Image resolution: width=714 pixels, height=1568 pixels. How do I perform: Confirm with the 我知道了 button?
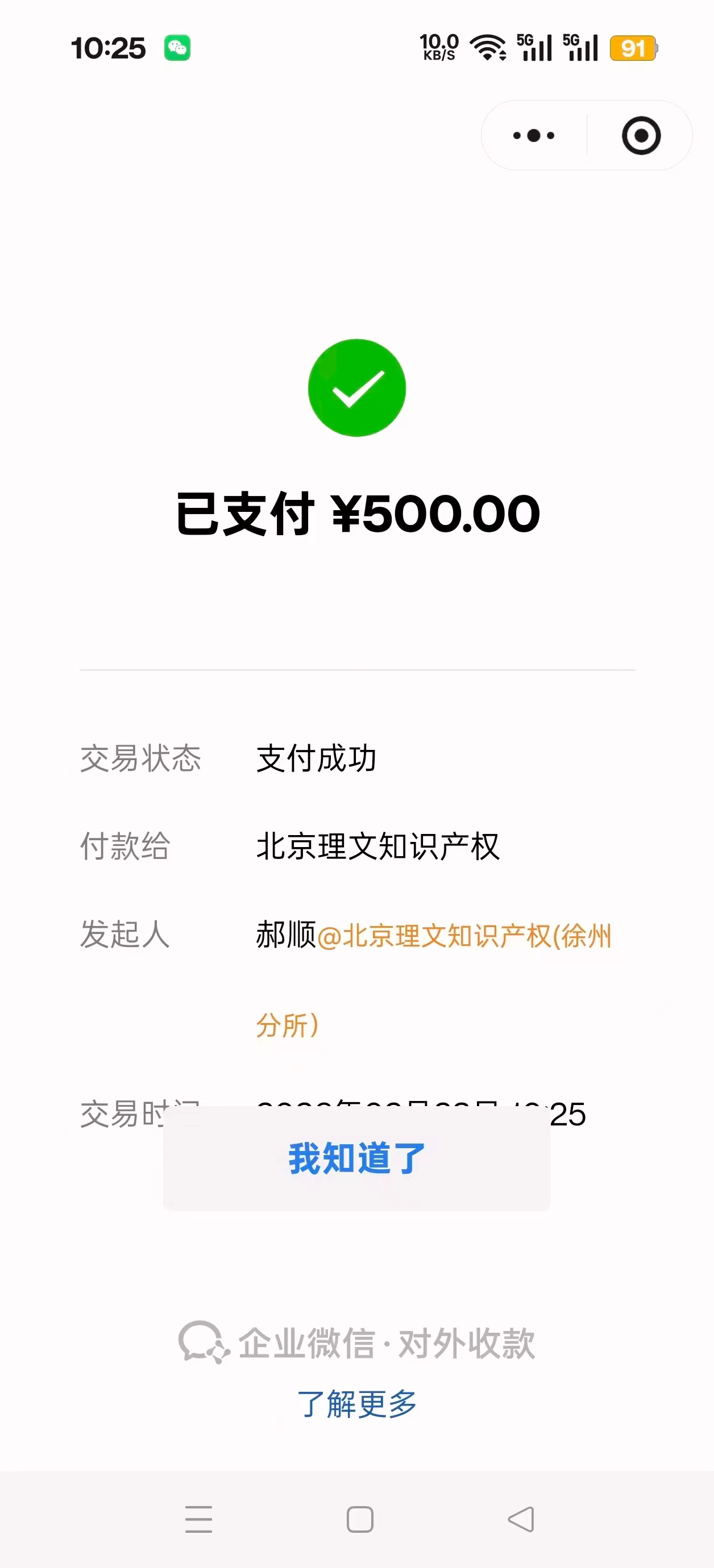[x=356, y=1158]
